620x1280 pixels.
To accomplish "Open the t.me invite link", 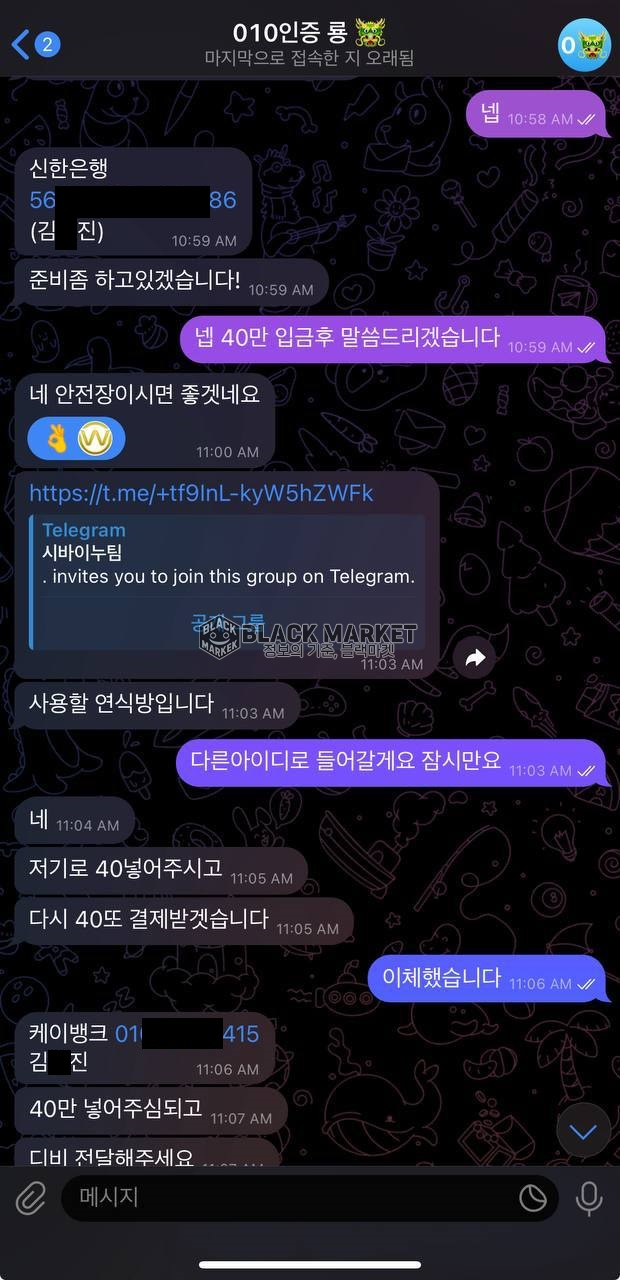I will 201,493.
